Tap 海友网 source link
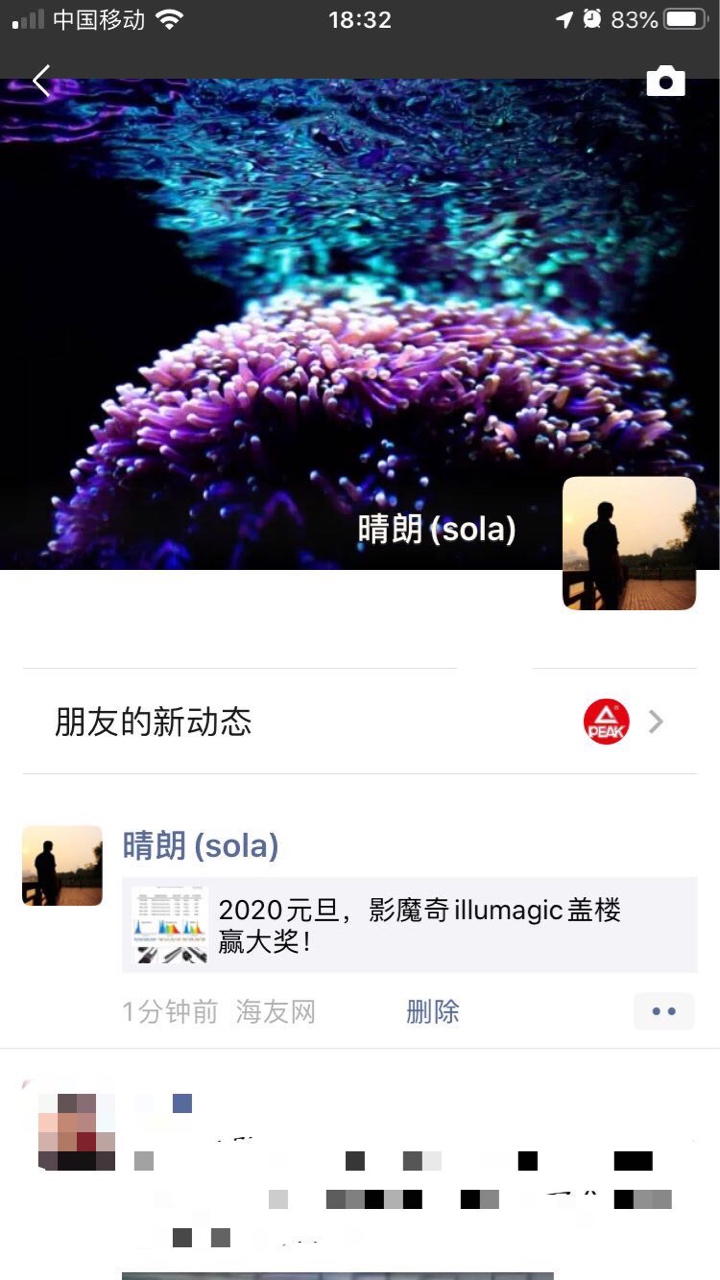The image size is (720, 1280). click(x=275, y=1011)
